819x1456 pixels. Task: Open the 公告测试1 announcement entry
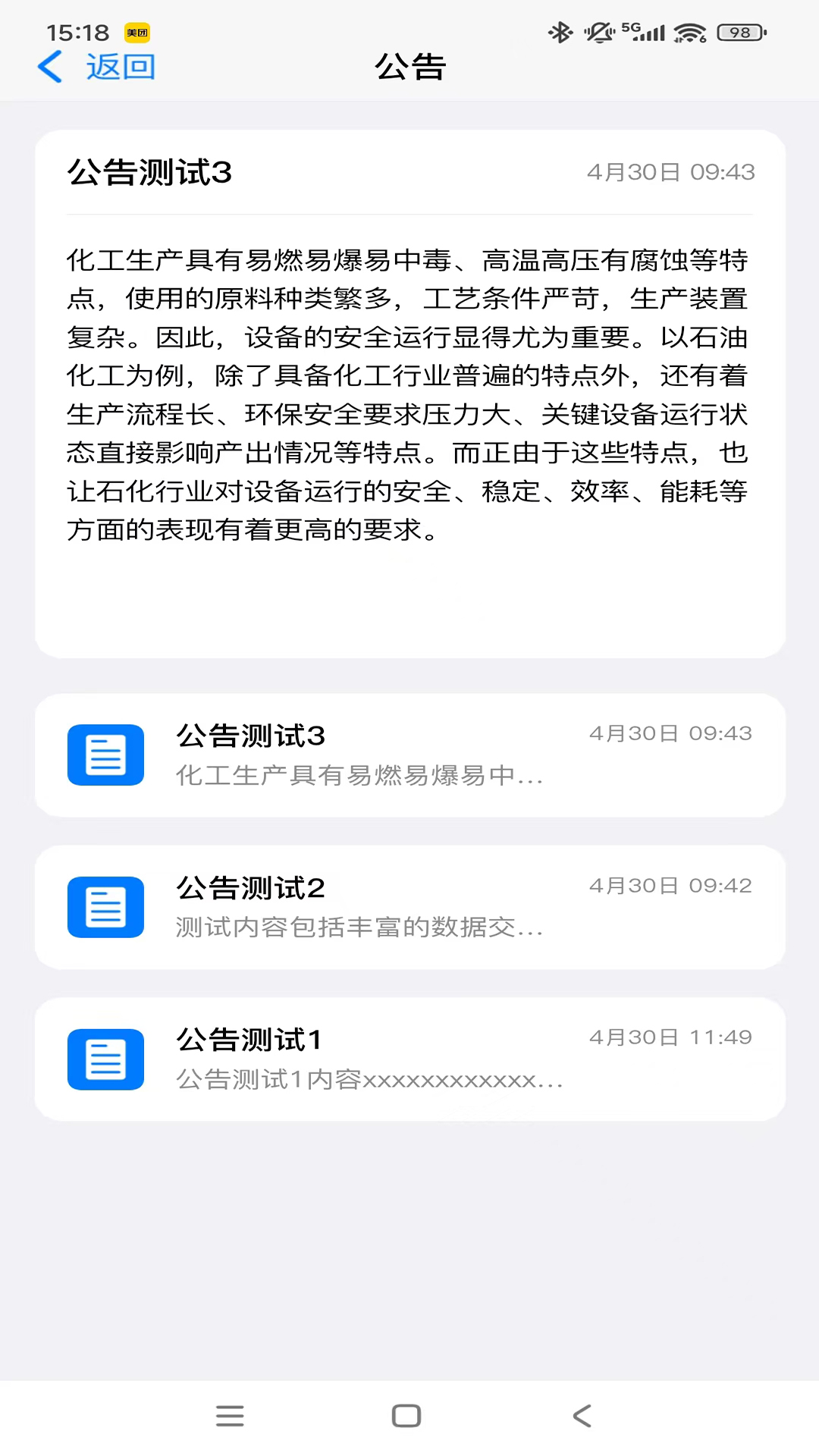409,1059
